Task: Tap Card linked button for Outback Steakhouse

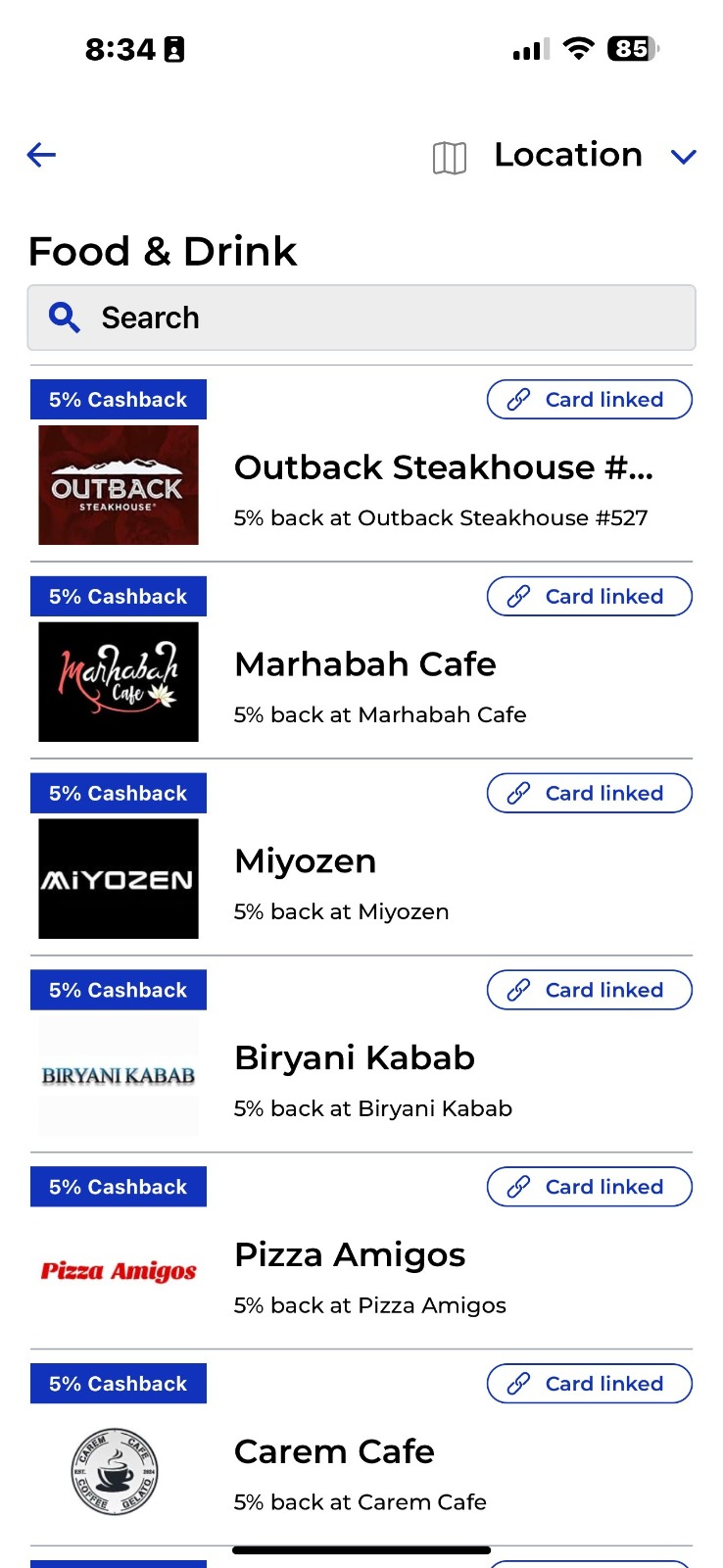Action: pyautogui.click(x=589, y=400)
